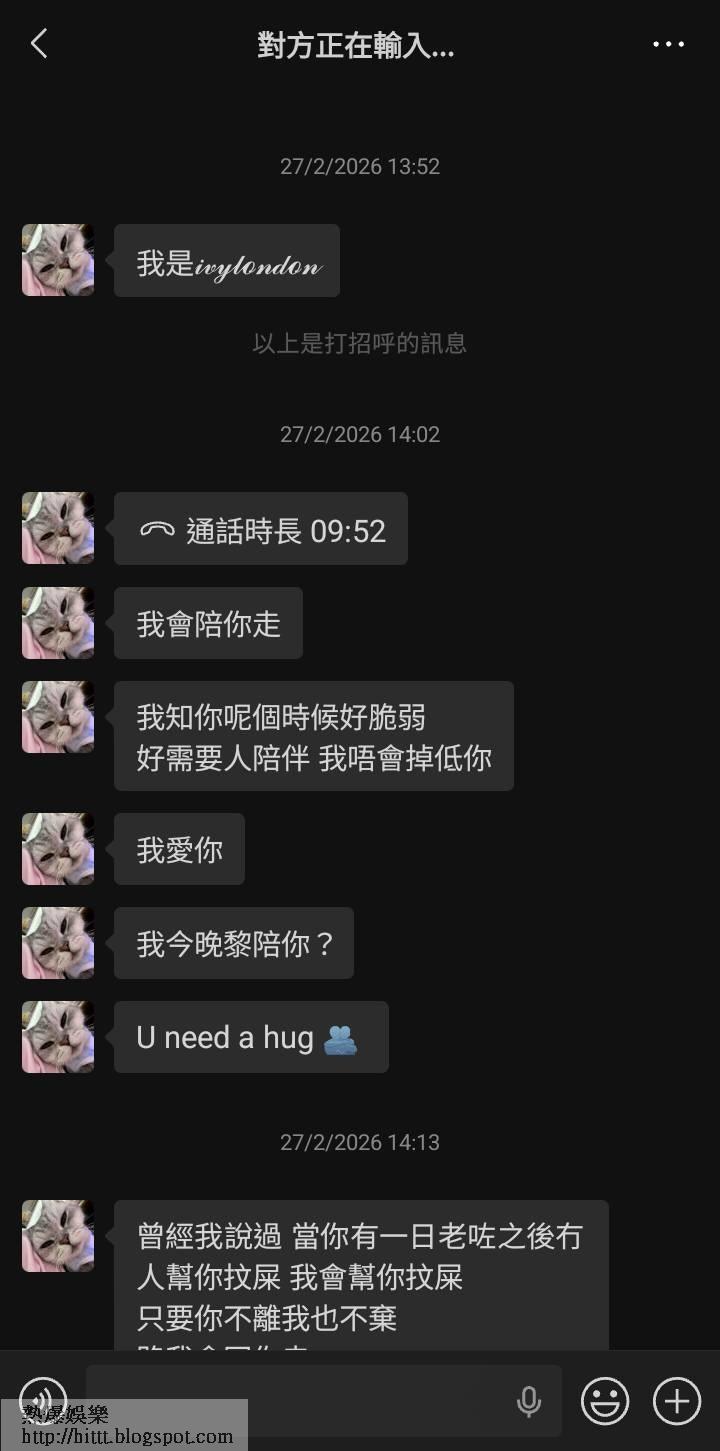This screenshot has height=1451, width=720.
Task: Tap the call duration 09:52 message
Action: (261, 529)
